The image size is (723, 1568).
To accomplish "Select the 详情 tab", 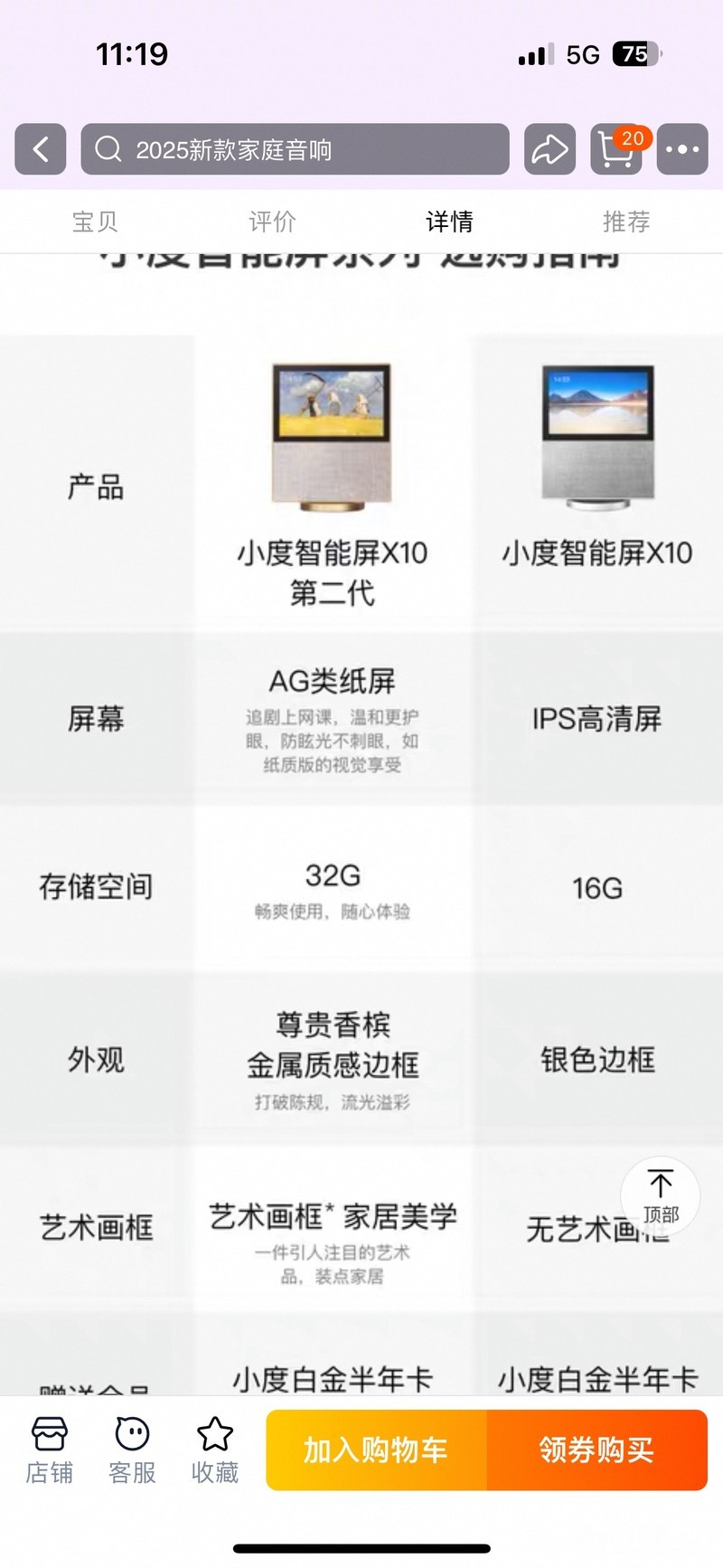I will coord(449,222).
